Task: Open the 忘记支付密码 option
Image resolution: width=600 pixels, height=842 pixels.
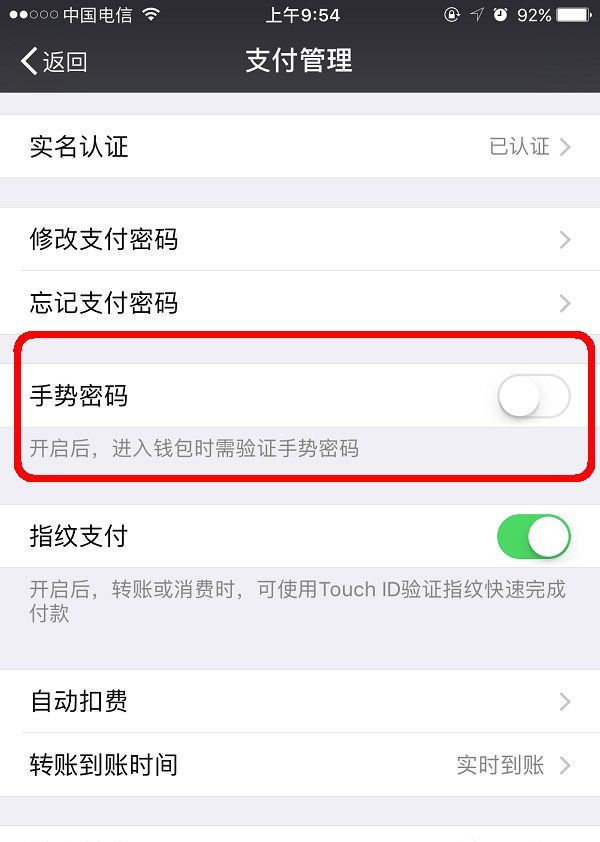Action: click(x=300, y=303)
